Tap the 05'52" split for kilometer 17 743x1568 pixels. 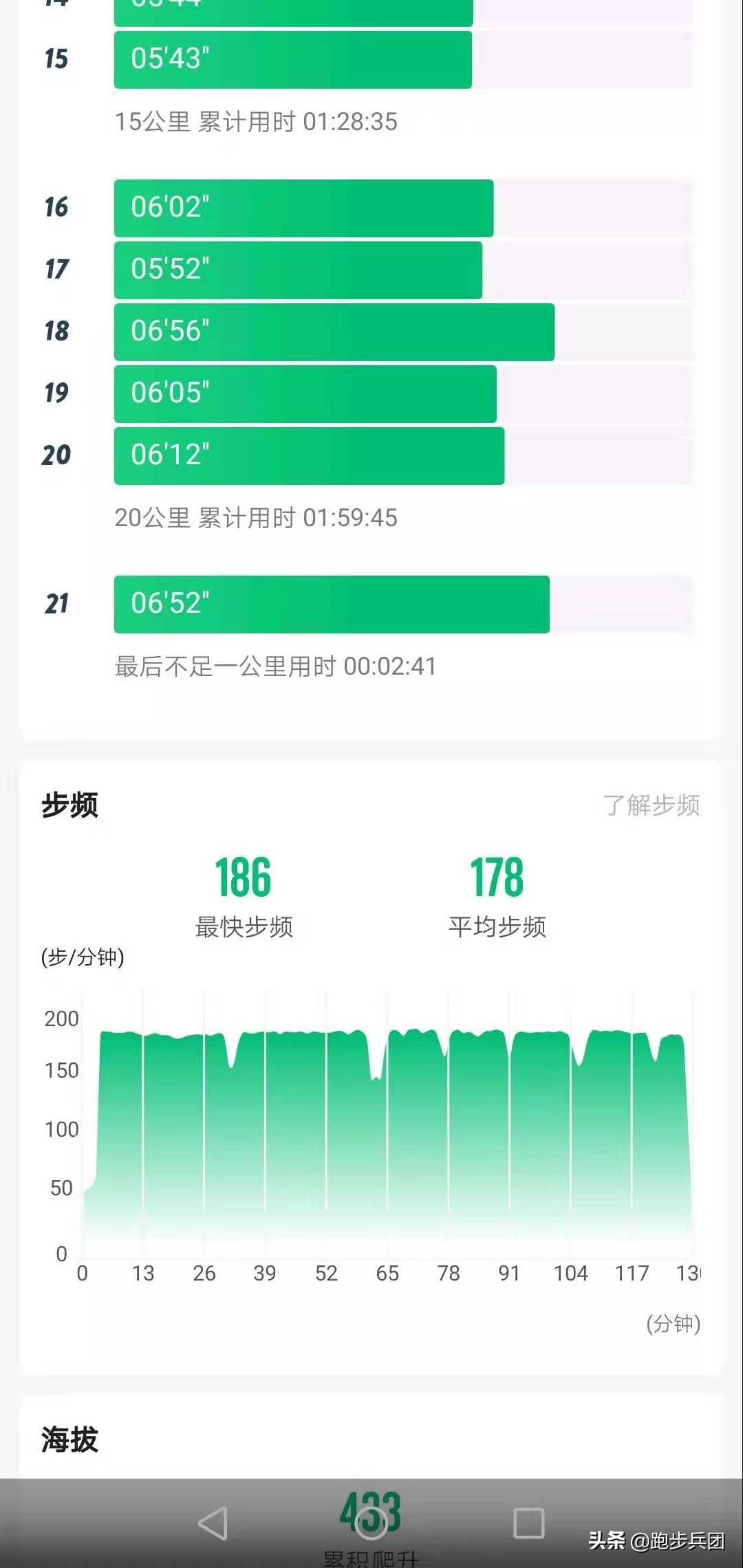click(298, 270)
